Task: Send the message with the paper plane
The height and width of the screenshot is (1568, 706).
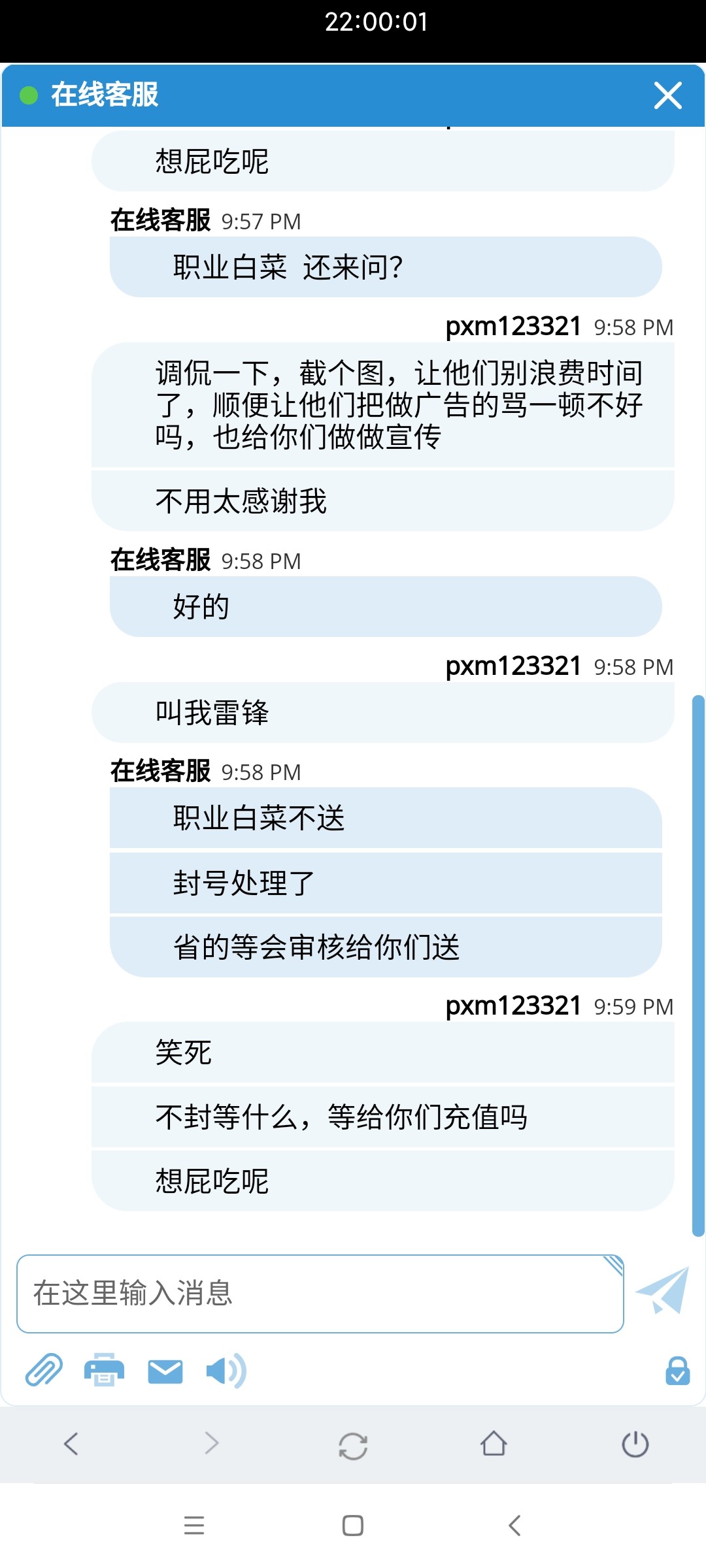Action: tap(663, 1291)
